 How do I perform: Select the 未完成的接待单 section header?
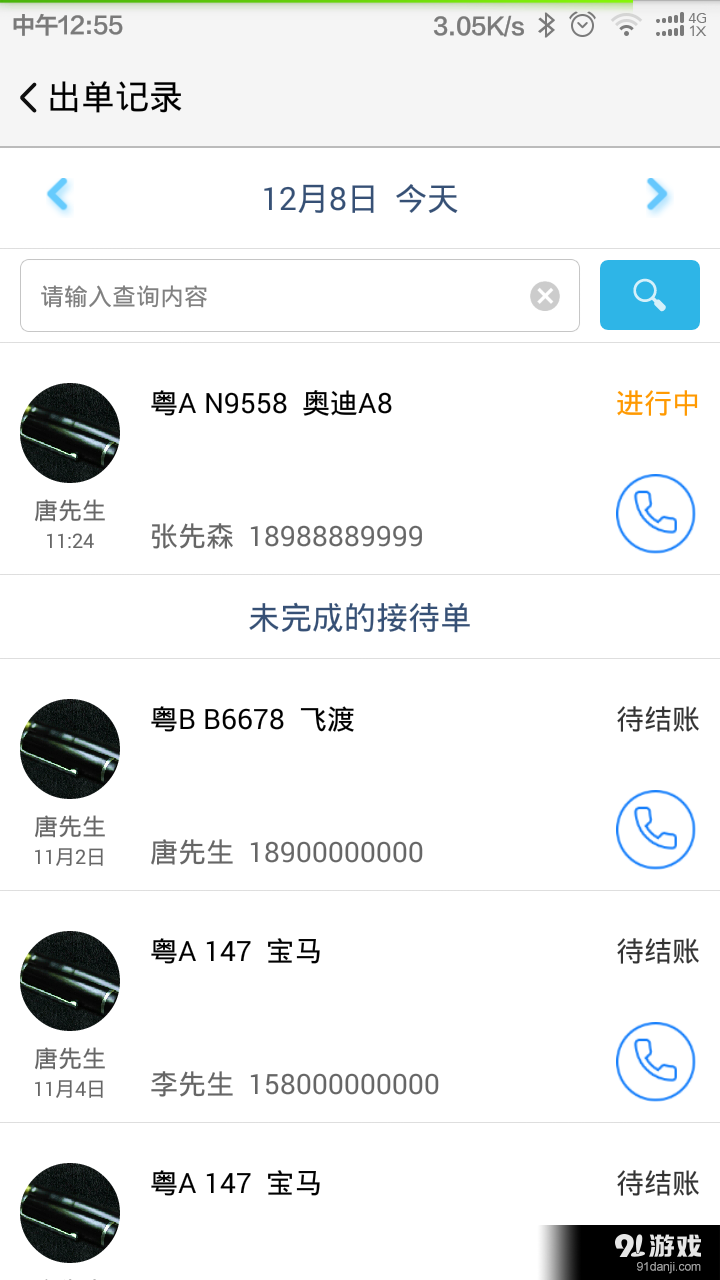[359, 617]
